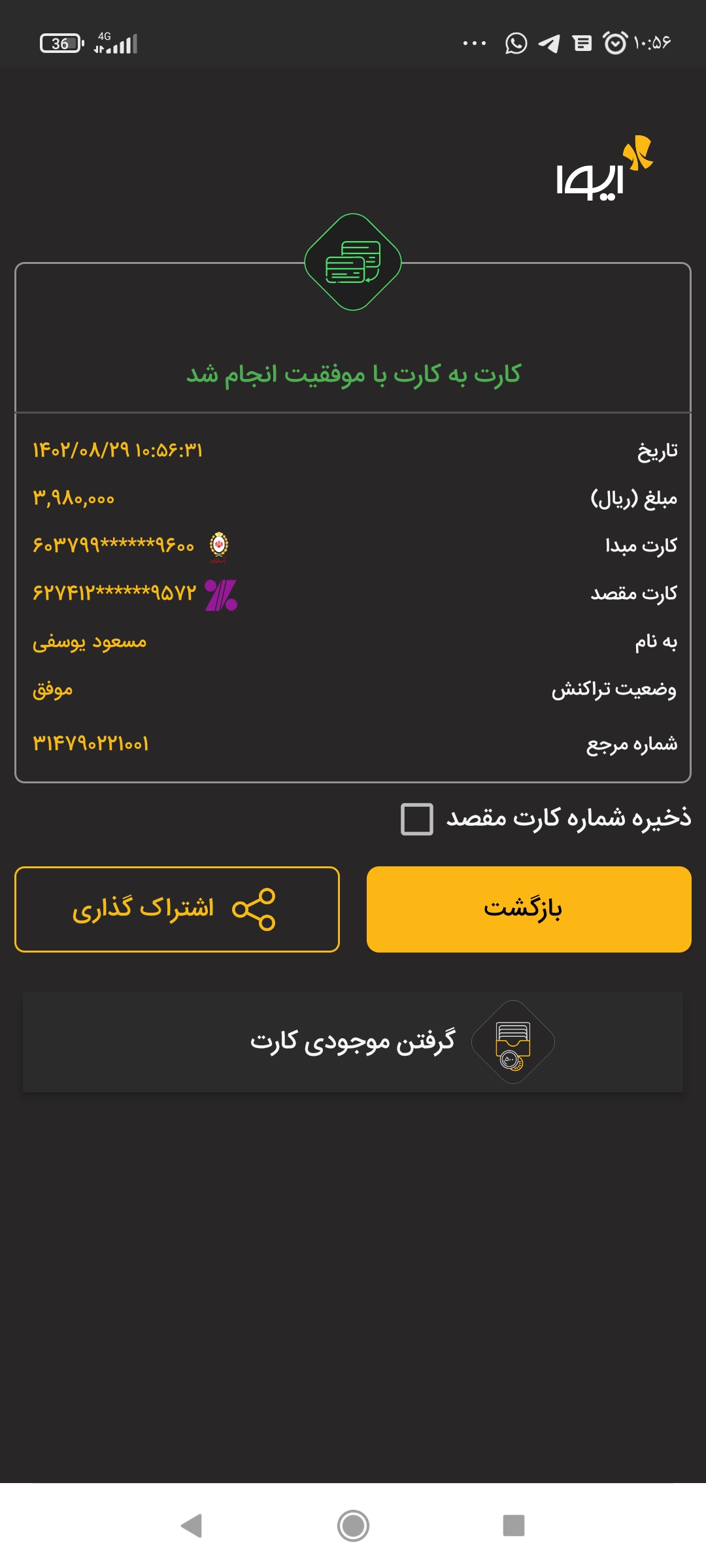Viewport: 706px width, 1568px height.
Task: Go to the home screen
Action: [353, 1526]
